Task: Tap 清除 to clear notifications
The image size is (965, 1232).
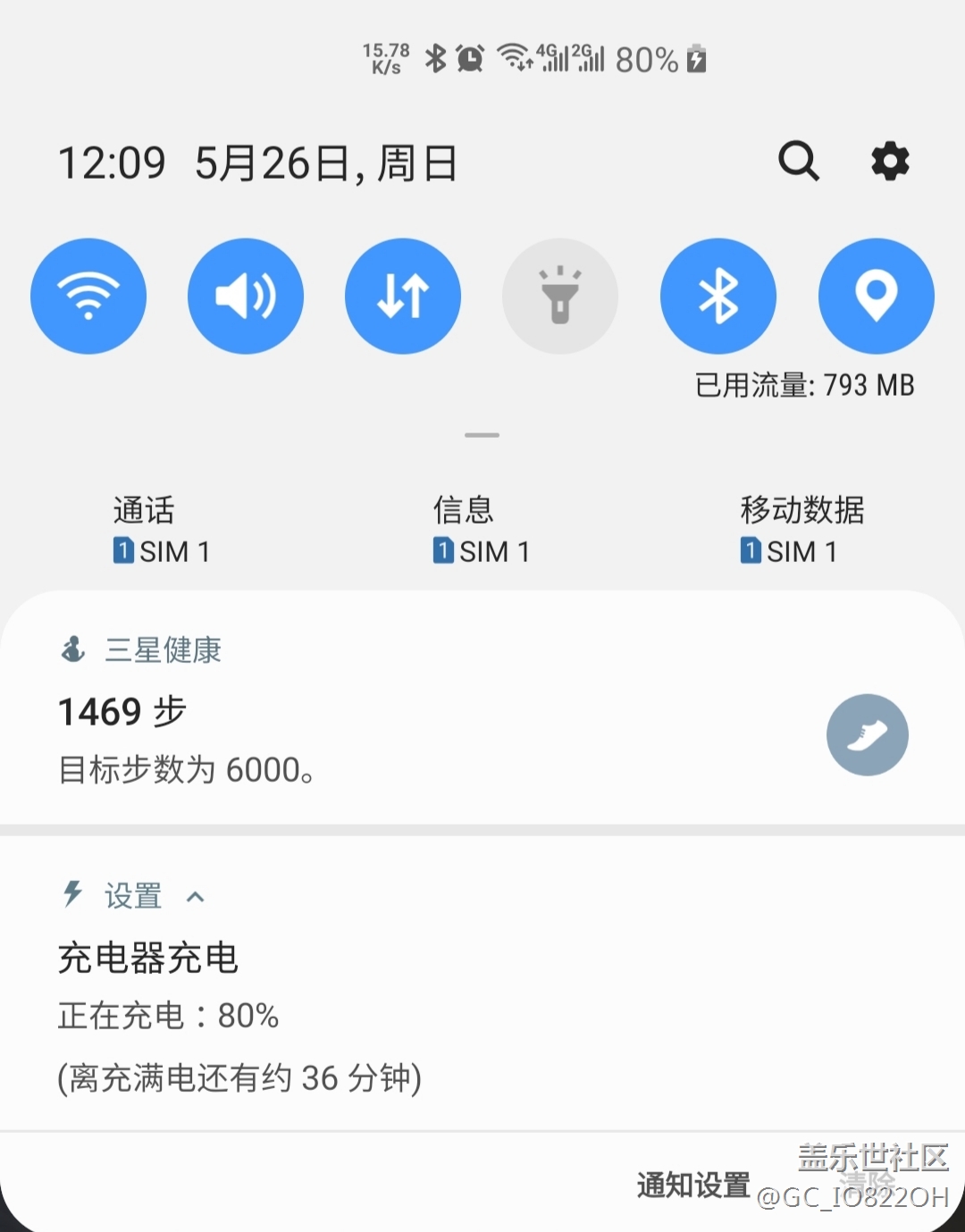Action: tap(867, 1184)
